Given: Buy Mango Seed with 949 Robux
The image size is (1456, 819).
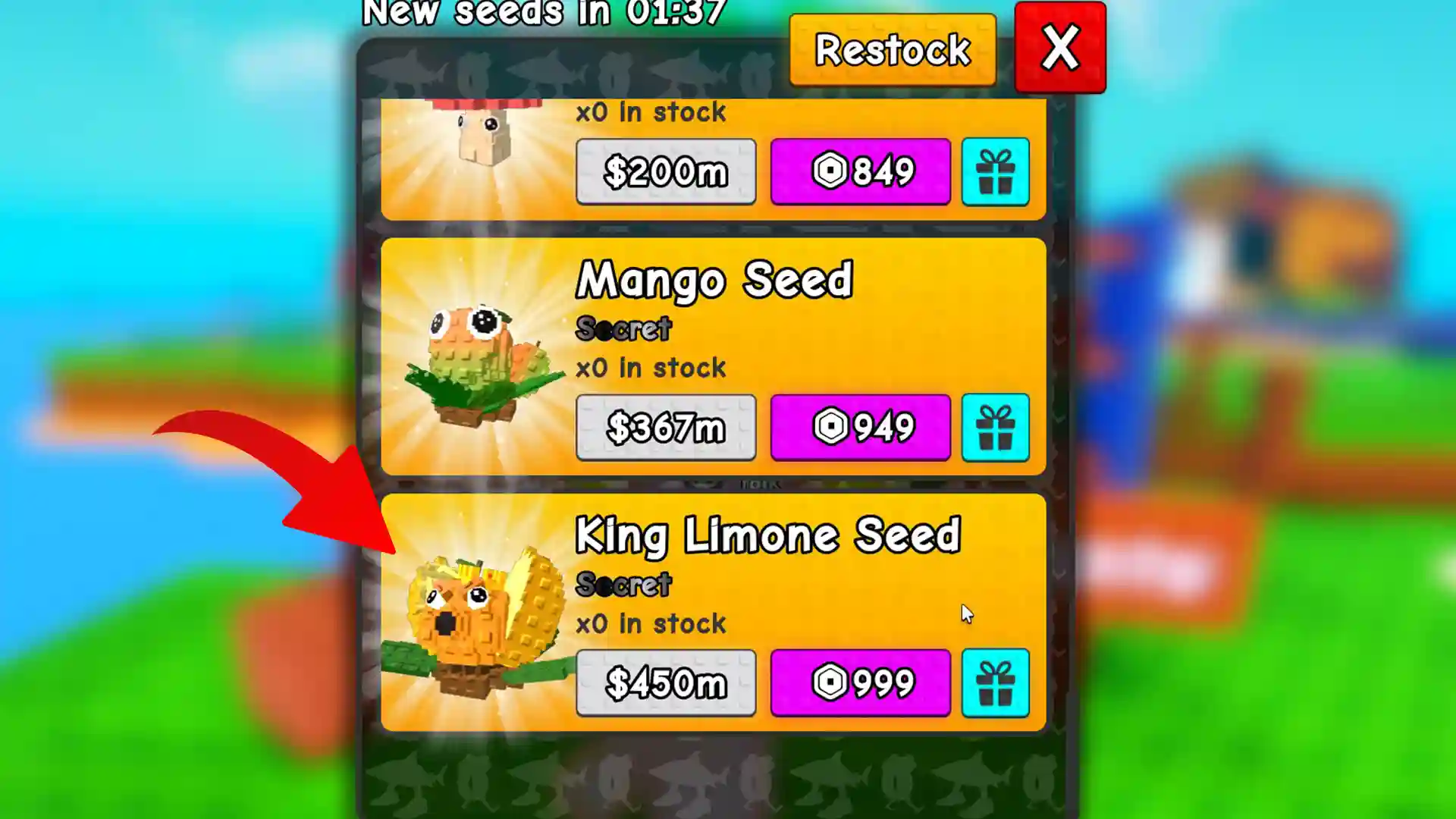Looking at the screenshot, I should [x=860, y=427].
